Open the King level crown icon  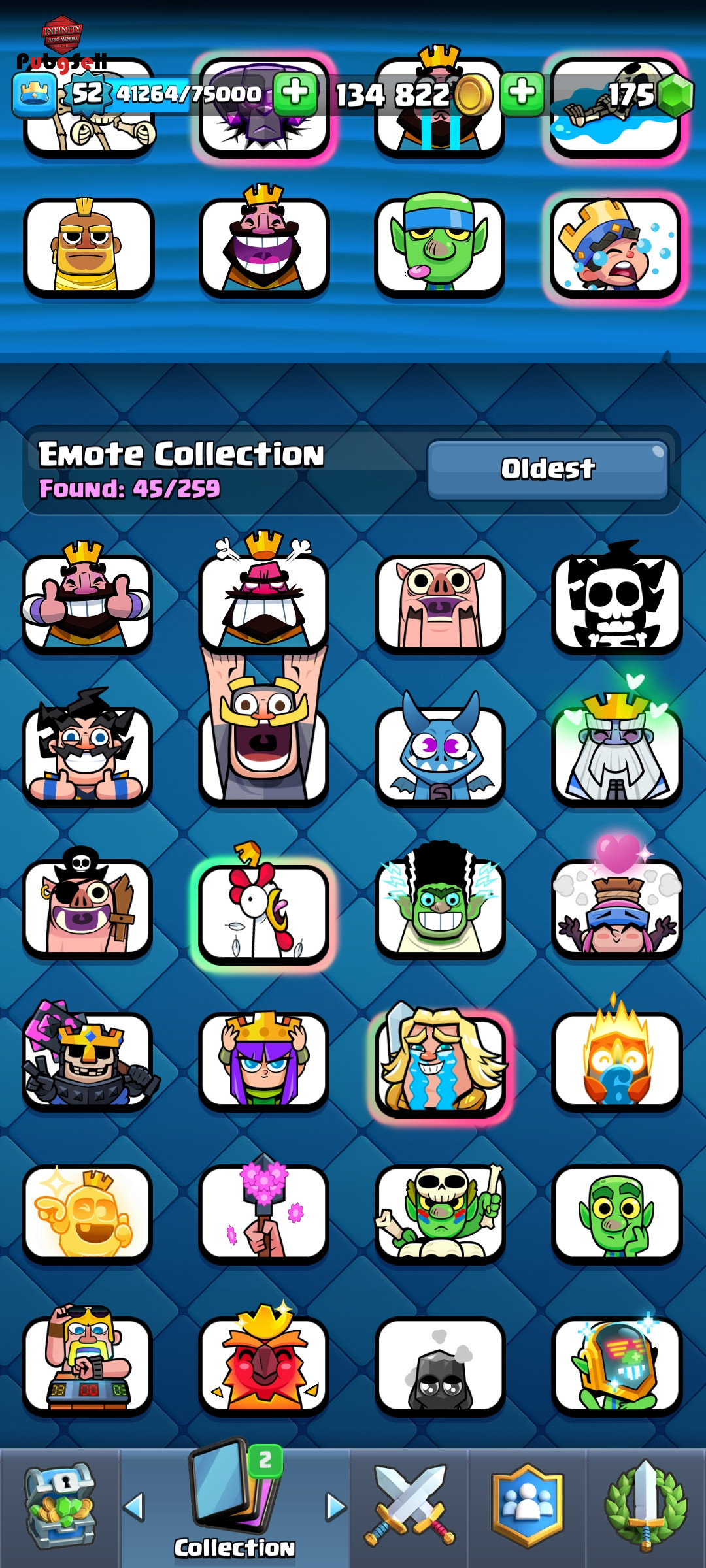coord(35,94)
